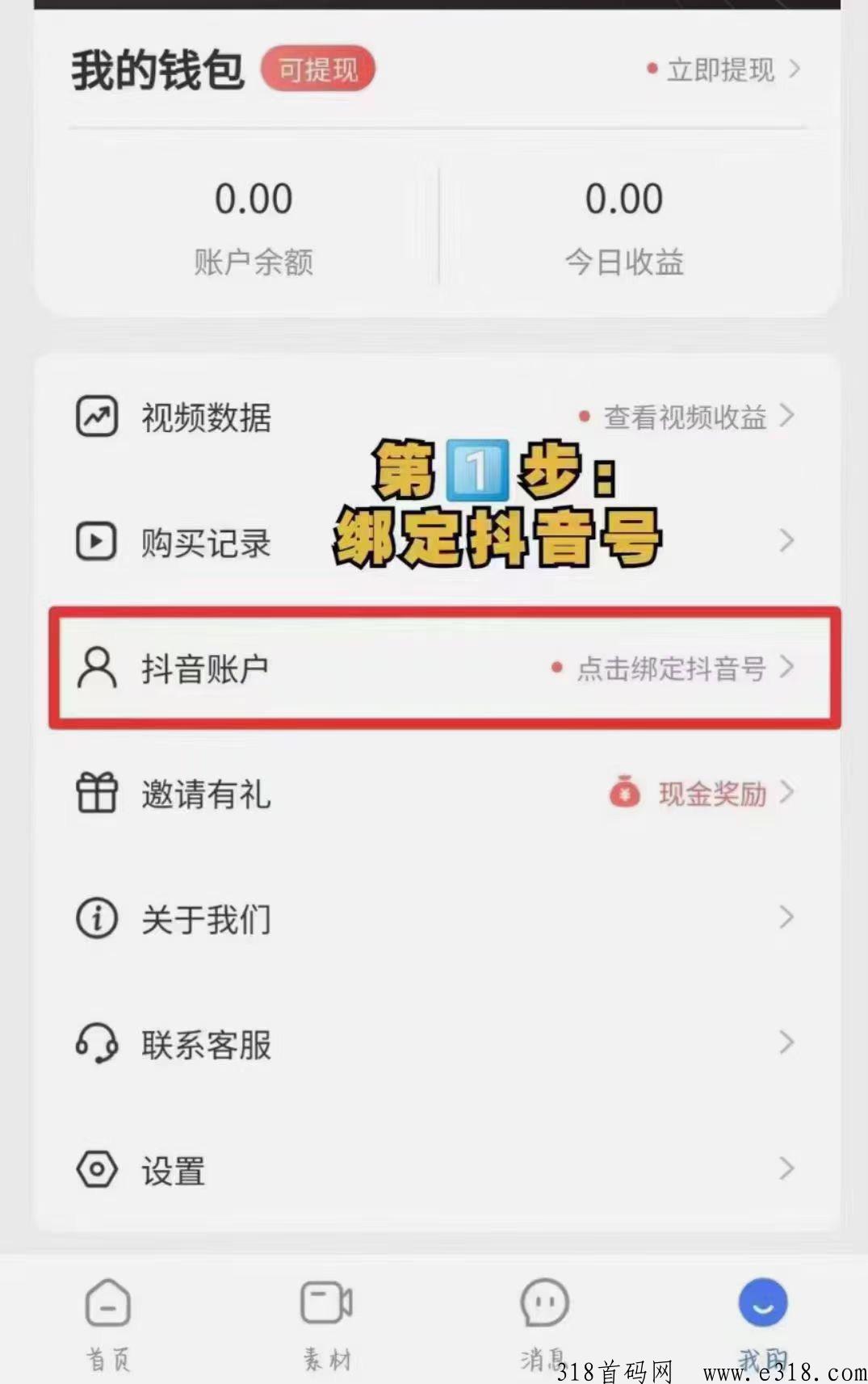Image resolution: width=868 pixels, height=1384 pixels.
Task: Tap 立即提现 to withdraw now
Action: point(723,70)
